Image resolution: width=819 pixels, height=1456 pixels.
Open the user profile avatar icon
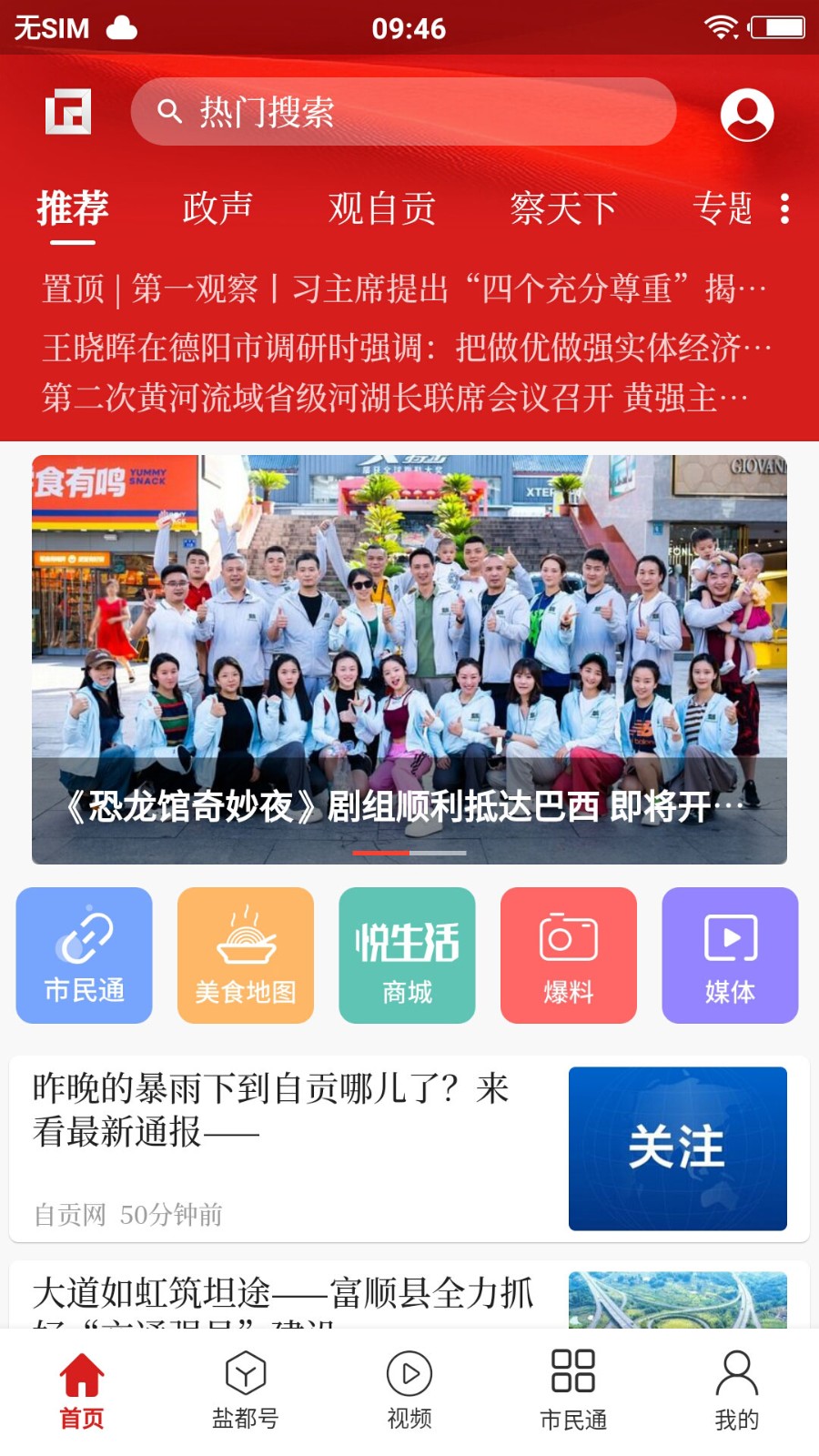747,115
